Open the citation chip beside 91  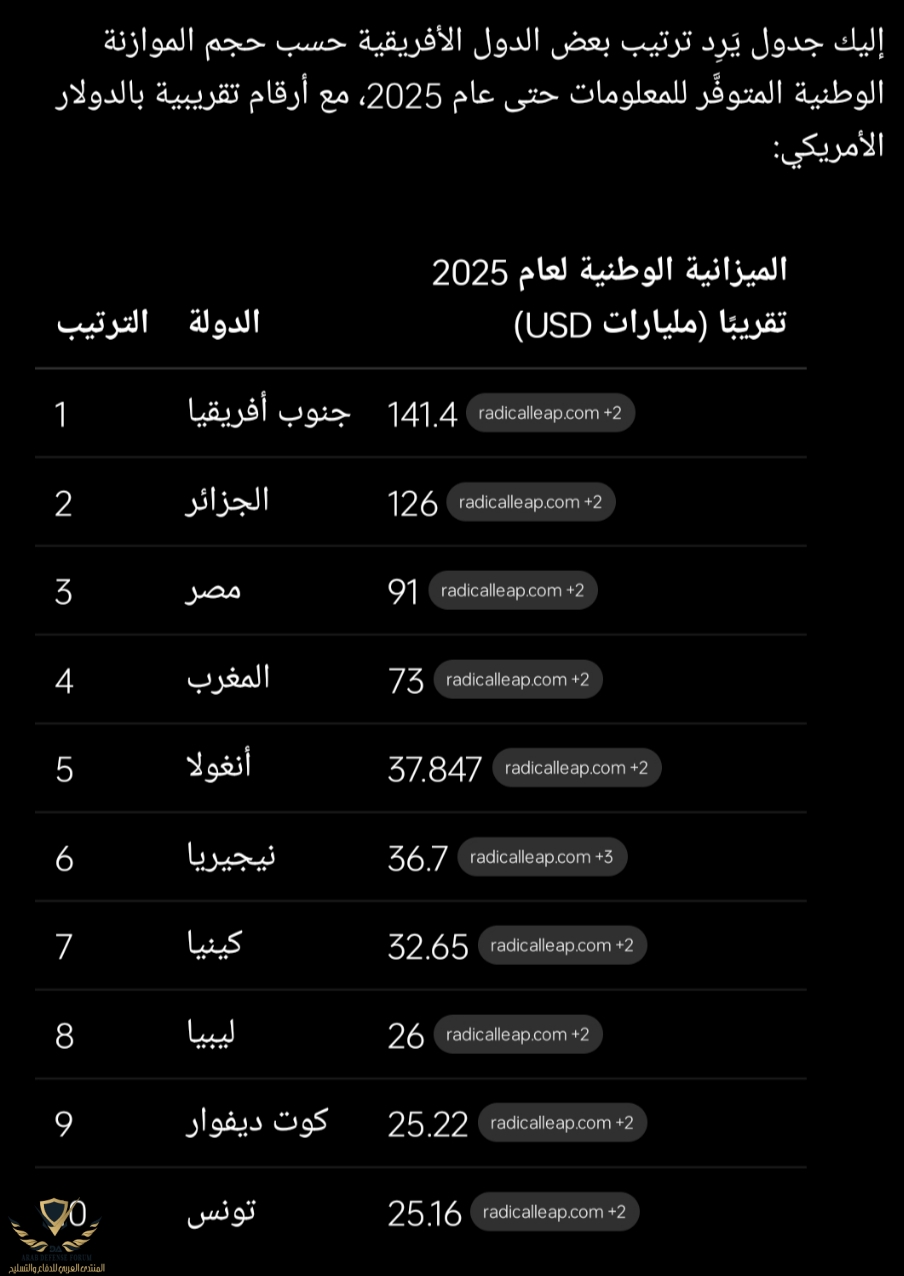click(x=512, y=590)
